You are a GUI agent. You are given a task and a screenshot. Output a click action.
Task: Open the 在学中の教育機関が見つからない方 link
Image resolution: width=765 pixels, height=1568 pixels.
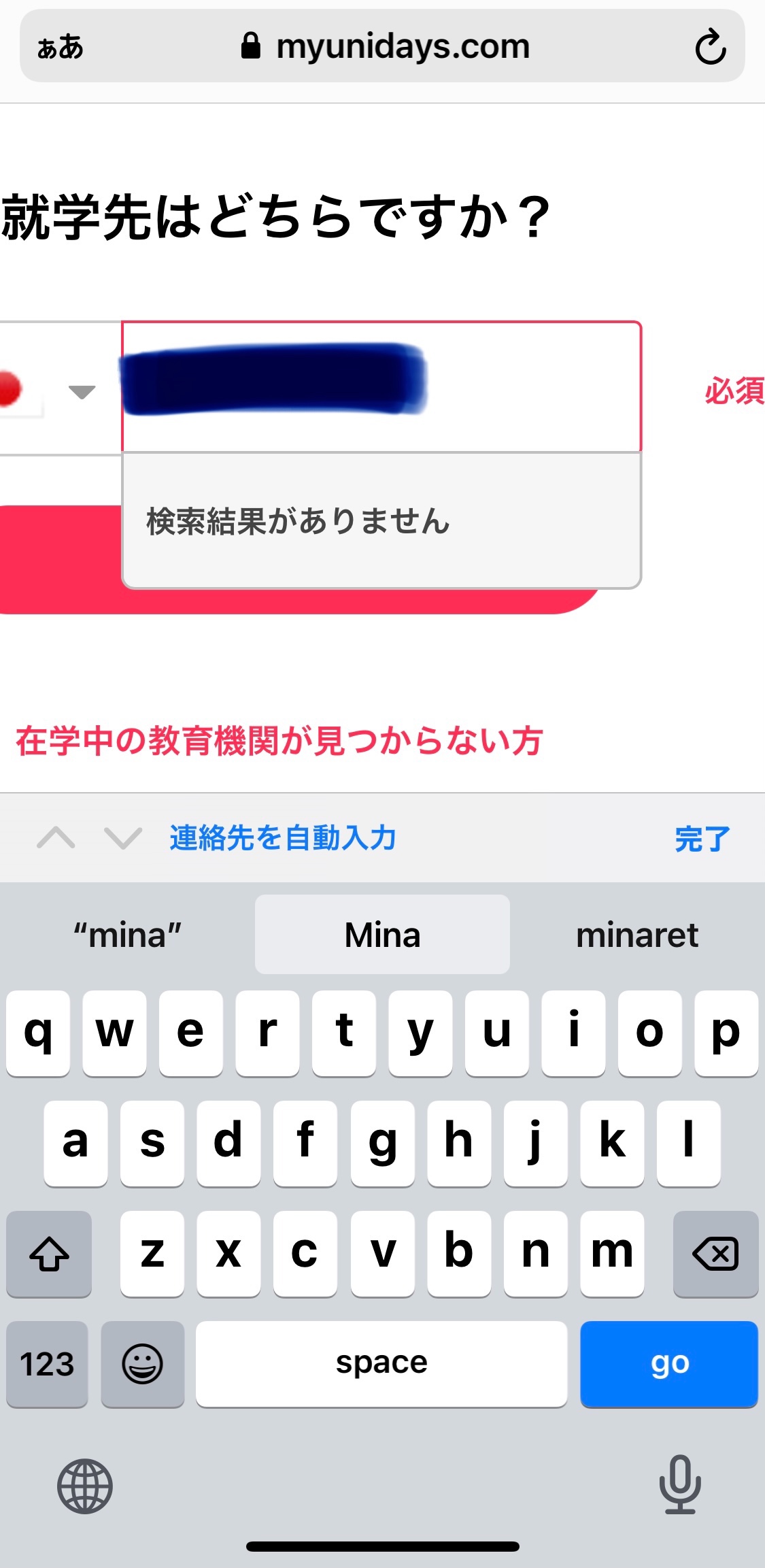279,741
